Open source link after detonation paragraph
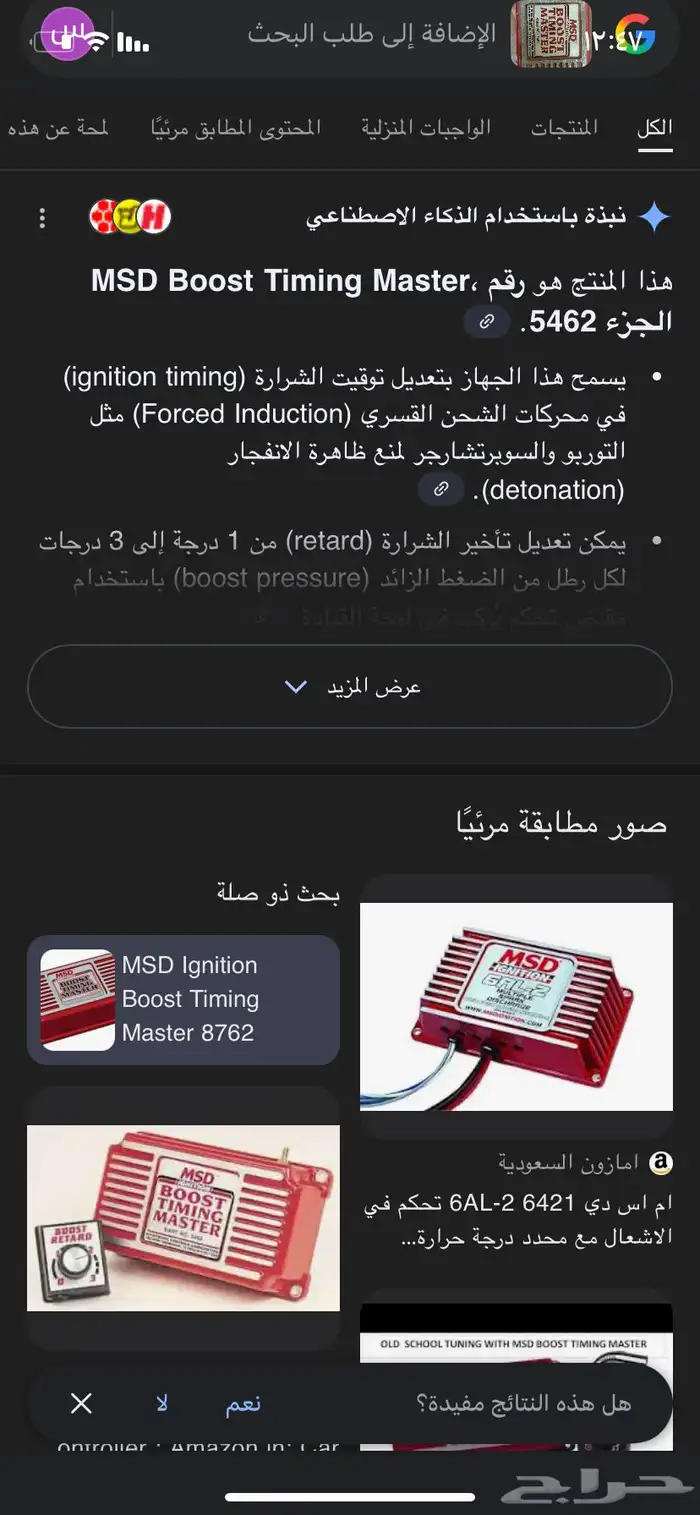The image size is (700, 1515). click(x=440, y=489)
